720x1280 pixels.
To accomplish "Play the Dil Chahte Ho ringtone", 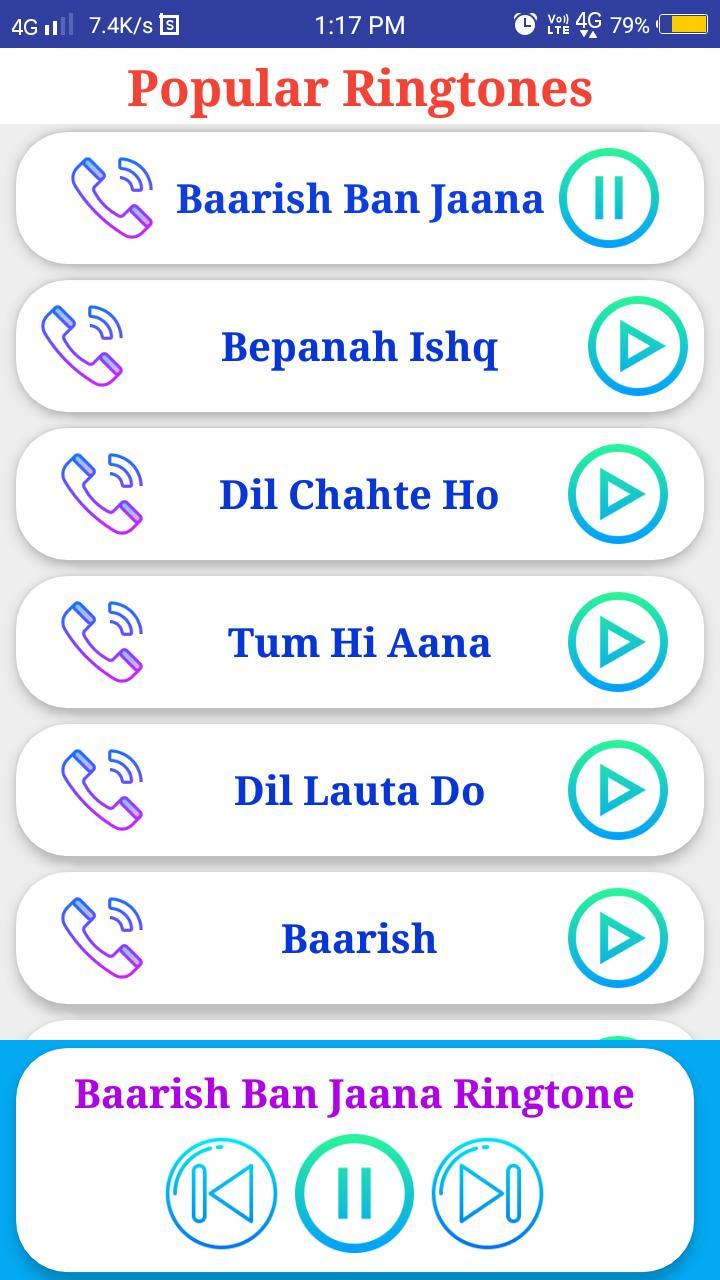I will [x=617, y=493].
